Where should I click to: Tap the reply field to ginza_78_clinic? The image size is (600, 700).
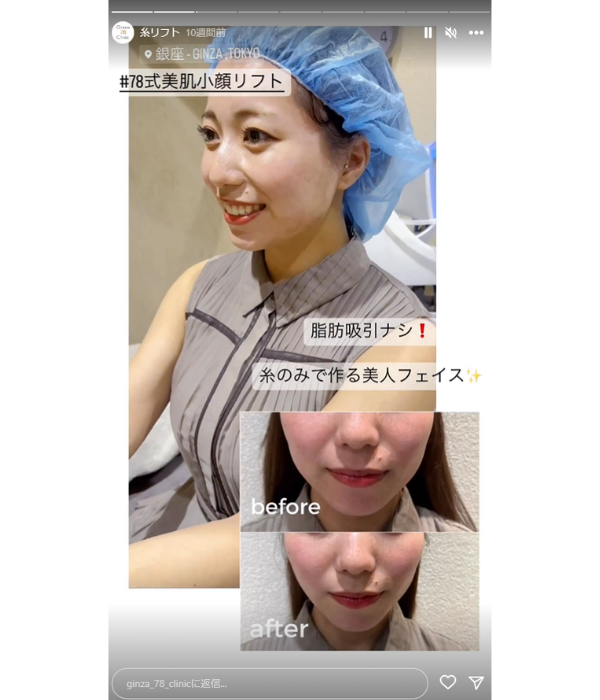coord(269,683)
